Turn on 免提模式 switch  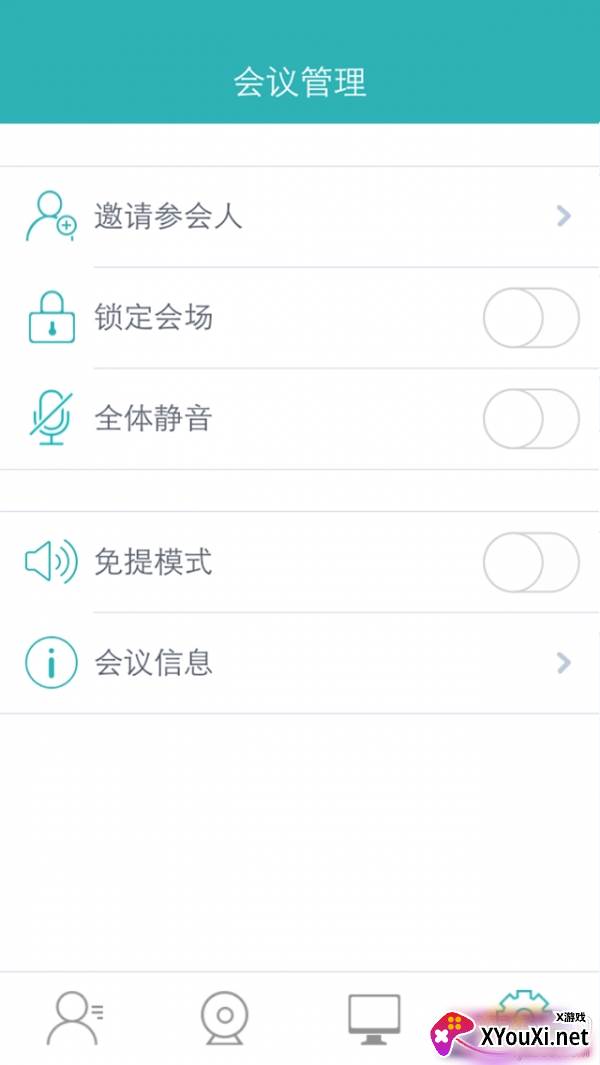[x=531, y=562]
